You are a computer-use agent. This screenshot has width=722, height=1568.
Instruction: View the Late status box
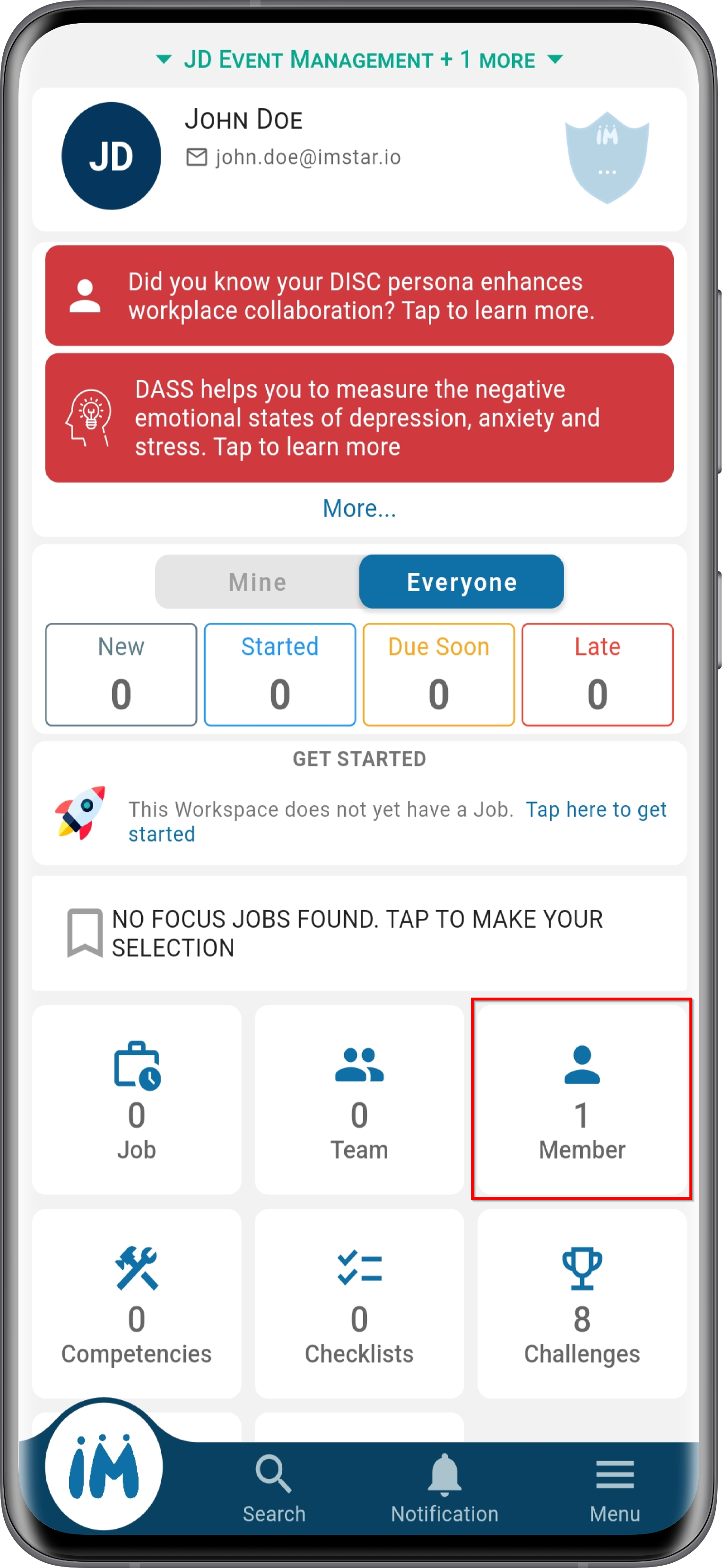click(x=598, y=674)
